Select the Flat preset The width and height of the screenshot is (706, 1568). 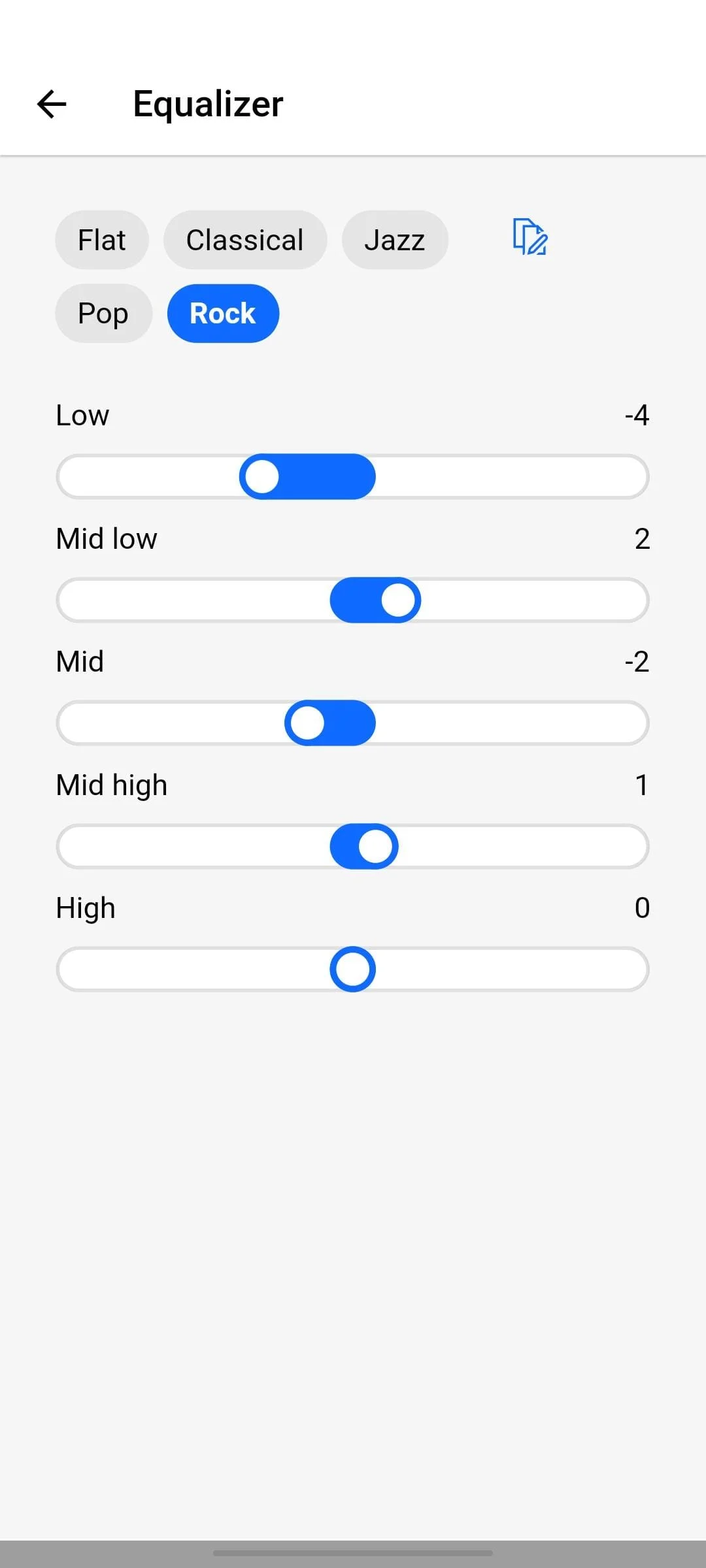point(101,240)
